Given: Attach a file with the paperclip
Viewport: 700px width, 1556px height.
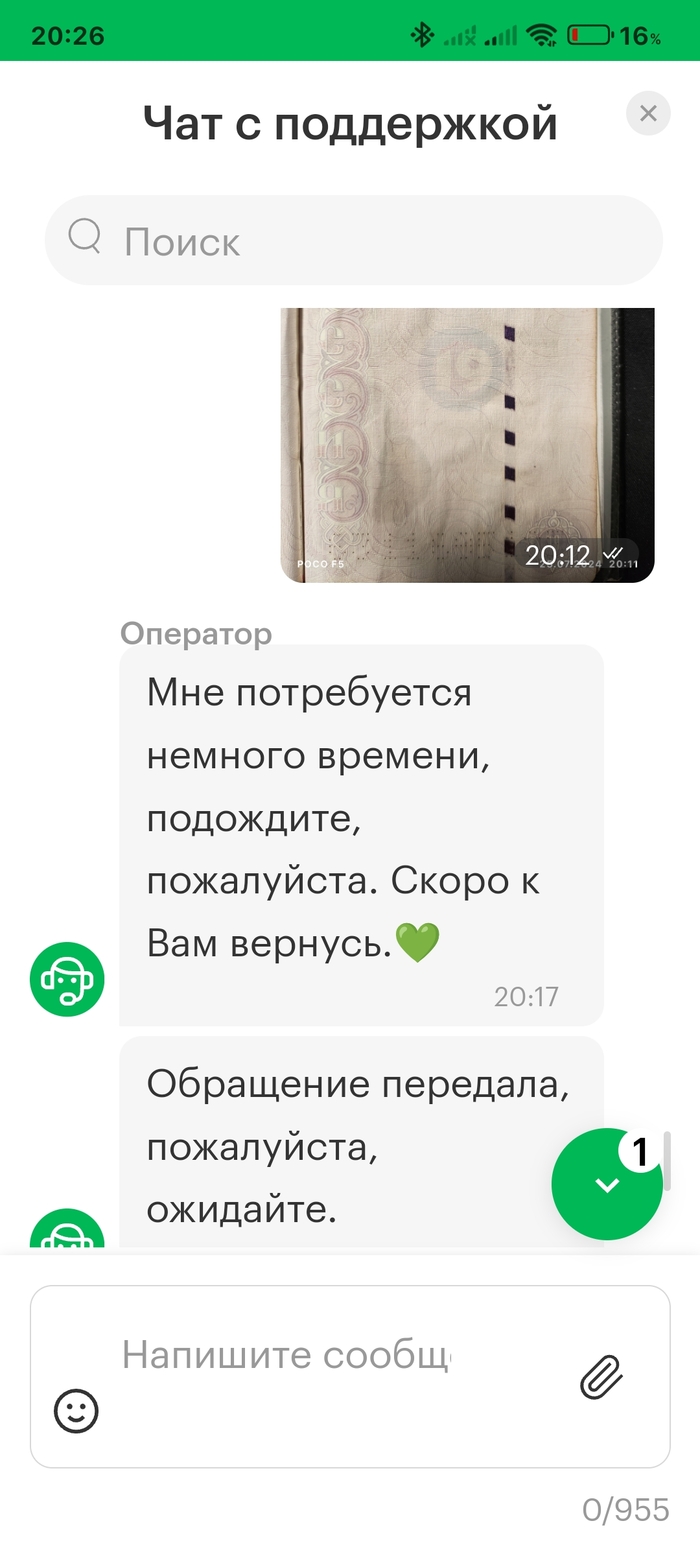Looking at the screenshot, I should (602, 1377).
